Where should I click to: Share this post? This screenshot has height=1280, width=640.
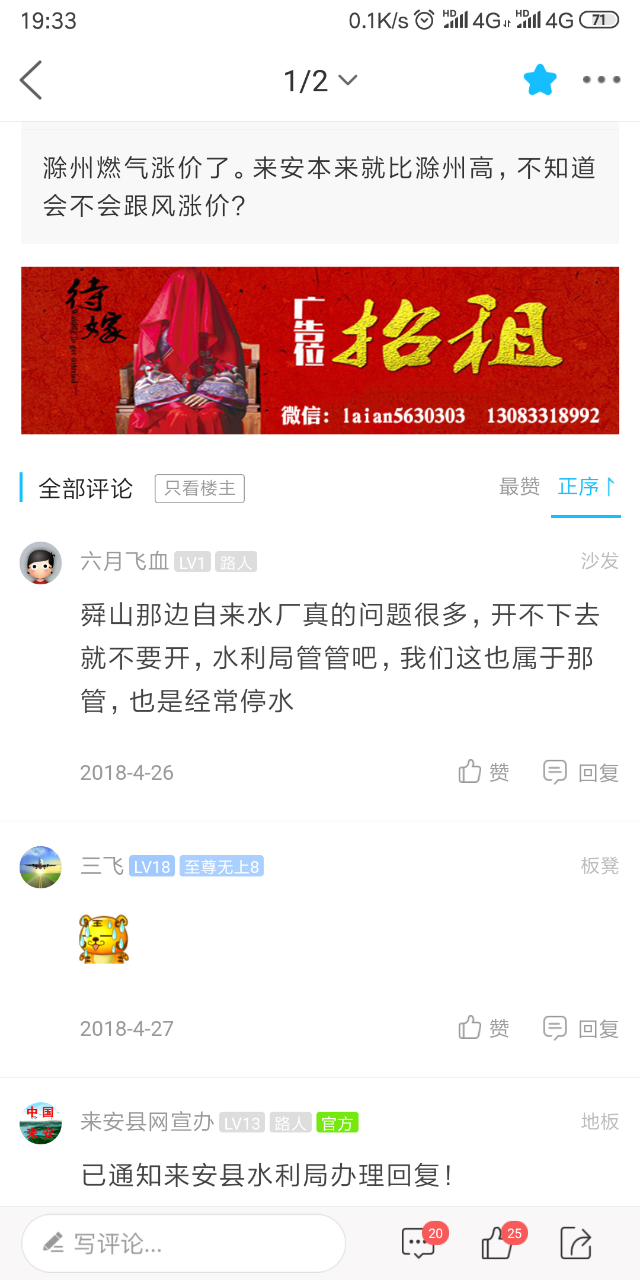[576, 1243]
